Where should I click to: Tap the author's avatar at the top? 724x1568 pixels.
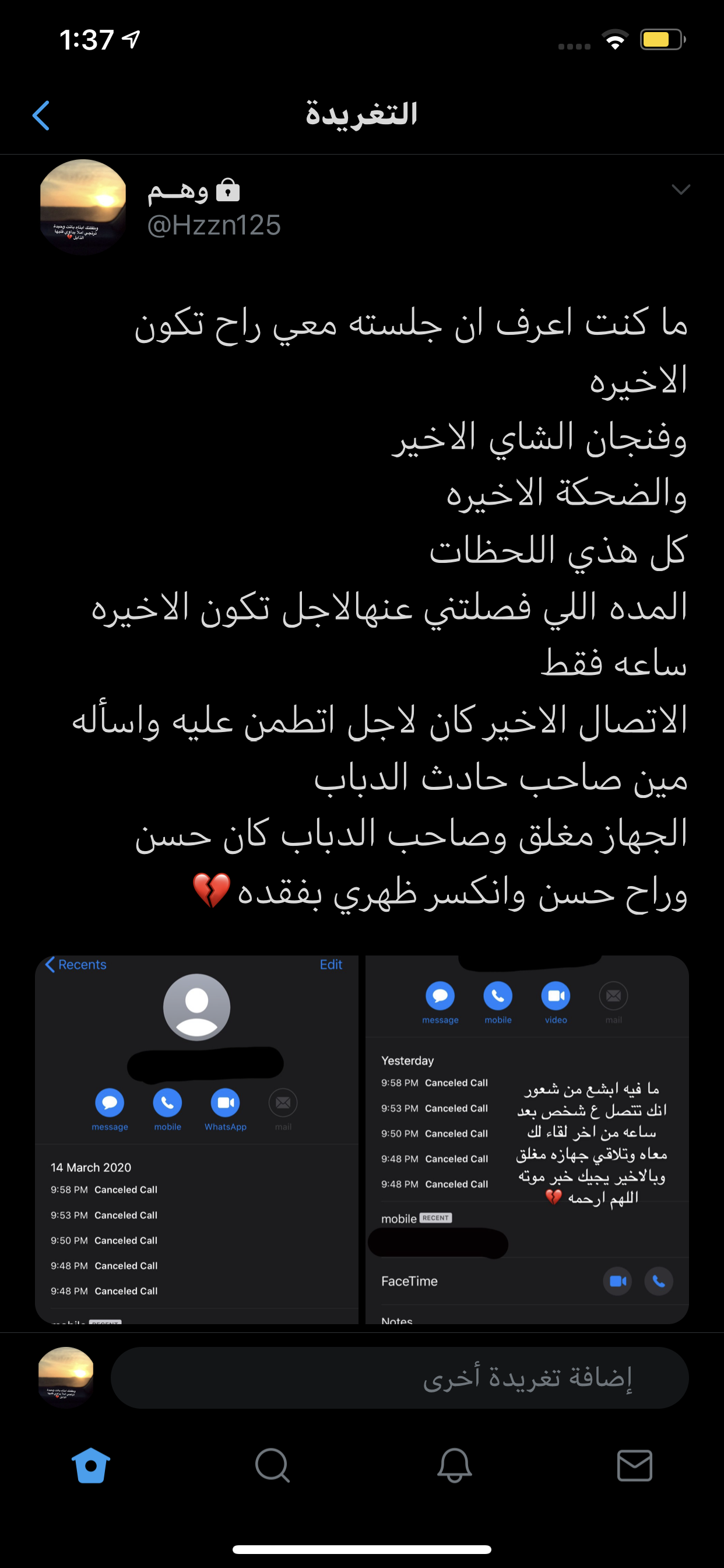(x=83, y=206)
